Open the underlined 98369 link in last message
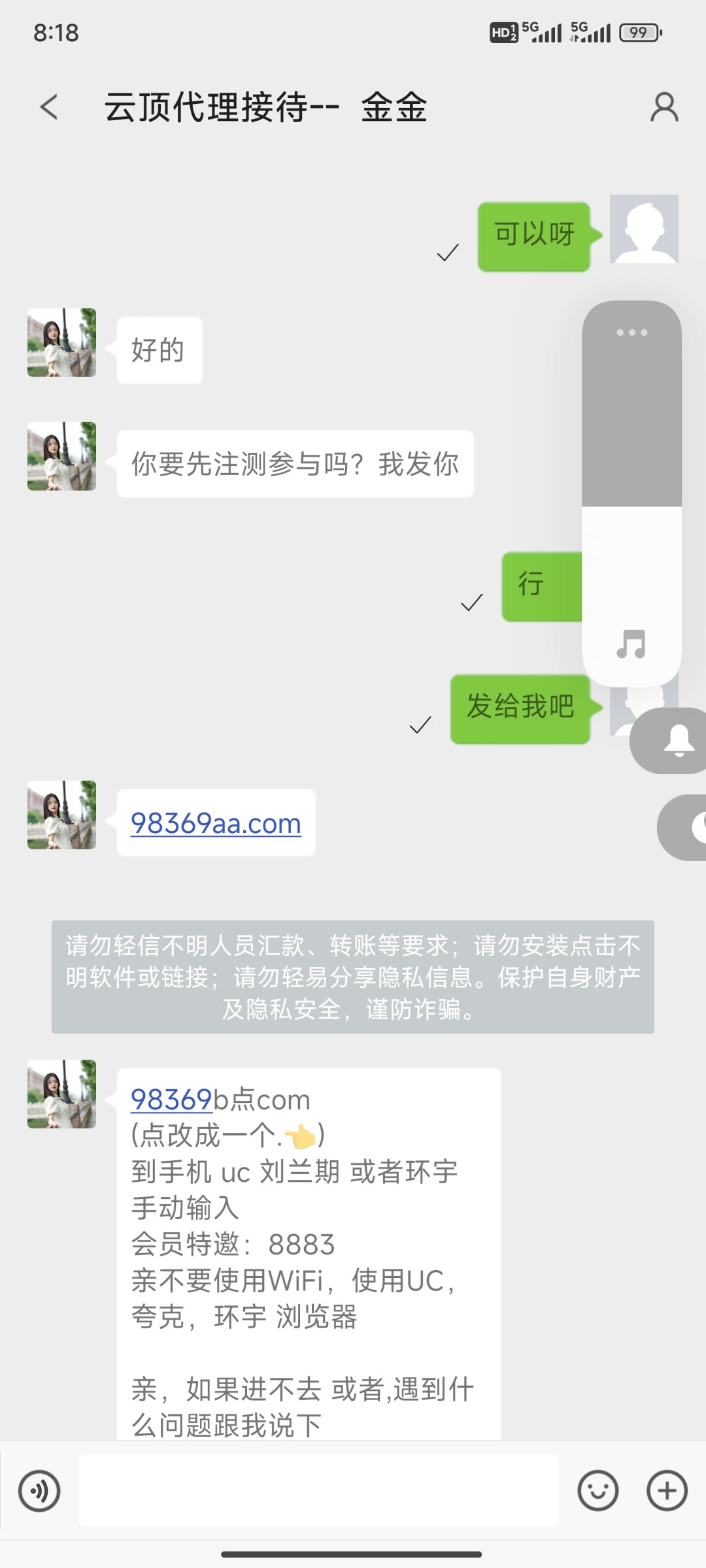 pos(171,1100)
